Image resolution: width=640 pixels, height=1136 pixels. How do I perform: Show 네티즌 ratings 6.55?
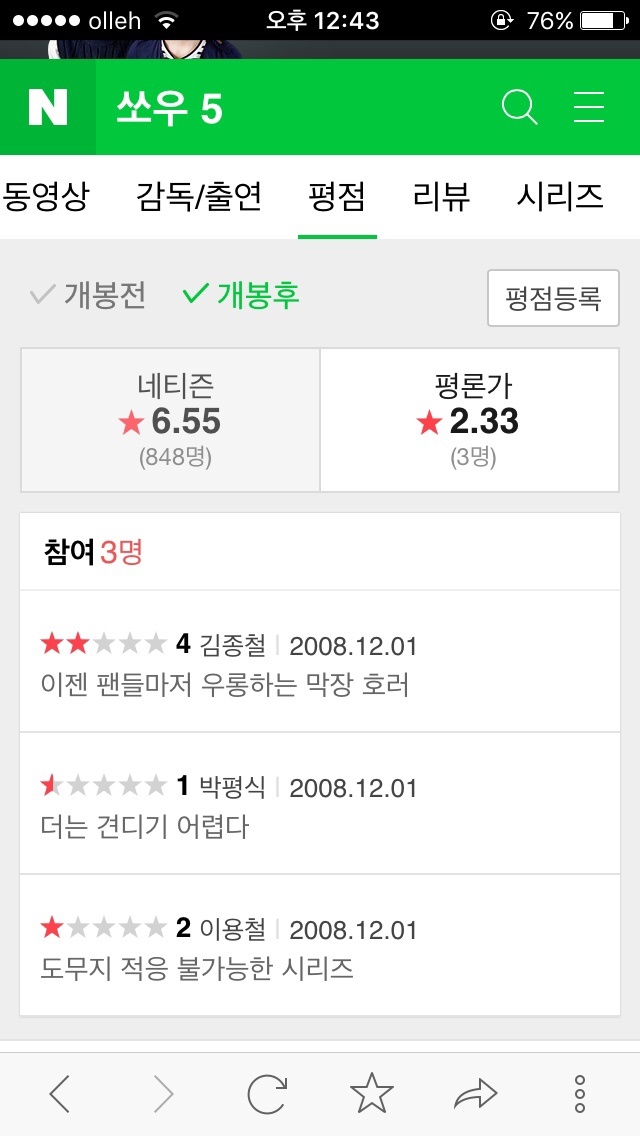(170, 420)
